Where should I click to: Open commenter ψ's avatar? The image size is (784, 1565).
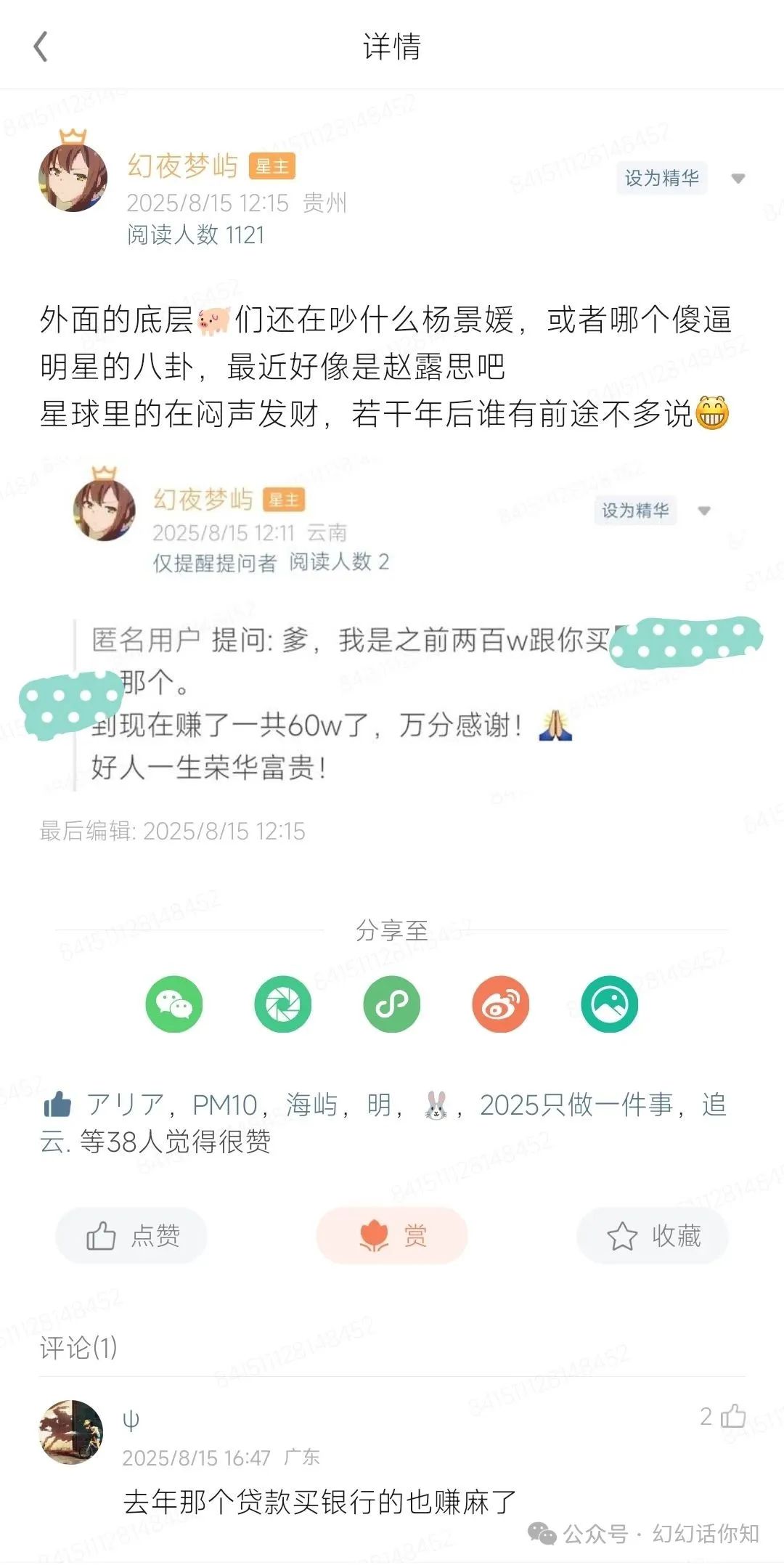(x=71, y=1432)
